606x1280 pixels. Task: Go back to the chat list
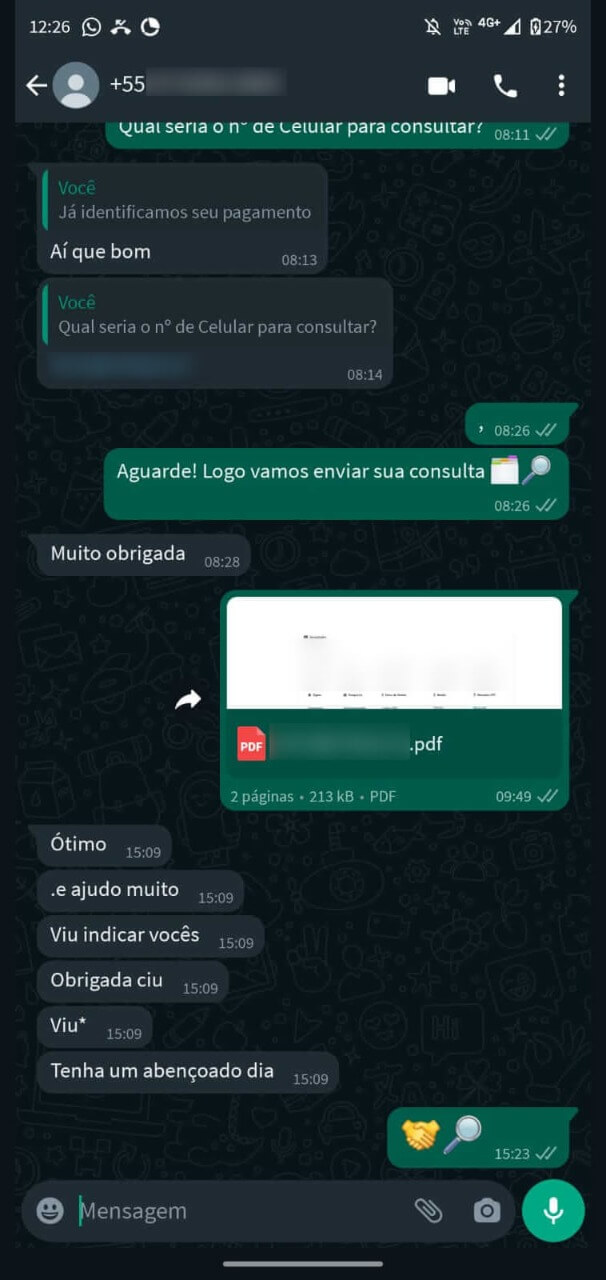(35, 86)
